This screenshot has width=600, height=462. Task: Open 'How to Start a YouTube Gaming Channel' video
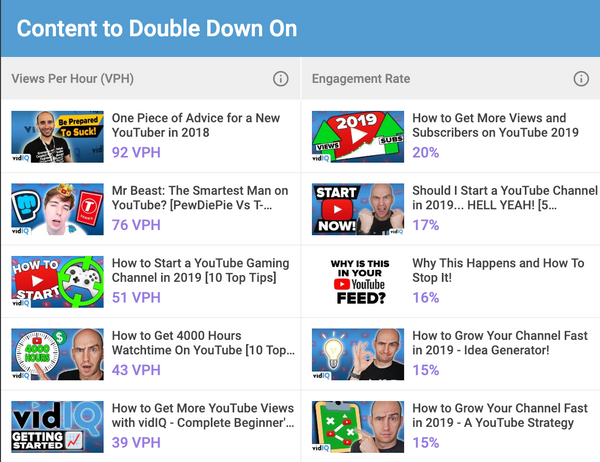(200, 271)
